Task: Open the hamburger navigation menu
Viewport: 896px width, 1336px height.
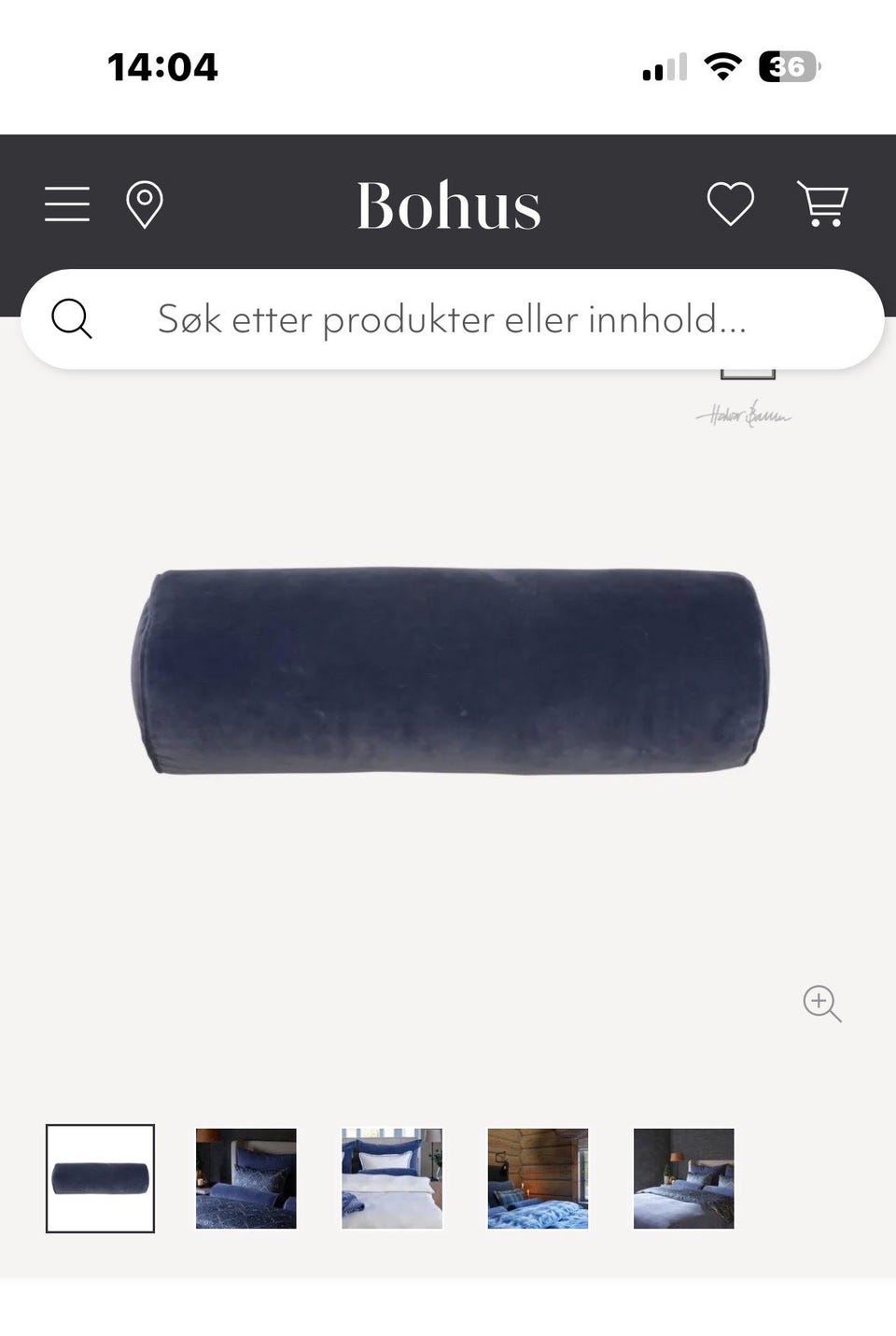Action: tap(66, 204)
